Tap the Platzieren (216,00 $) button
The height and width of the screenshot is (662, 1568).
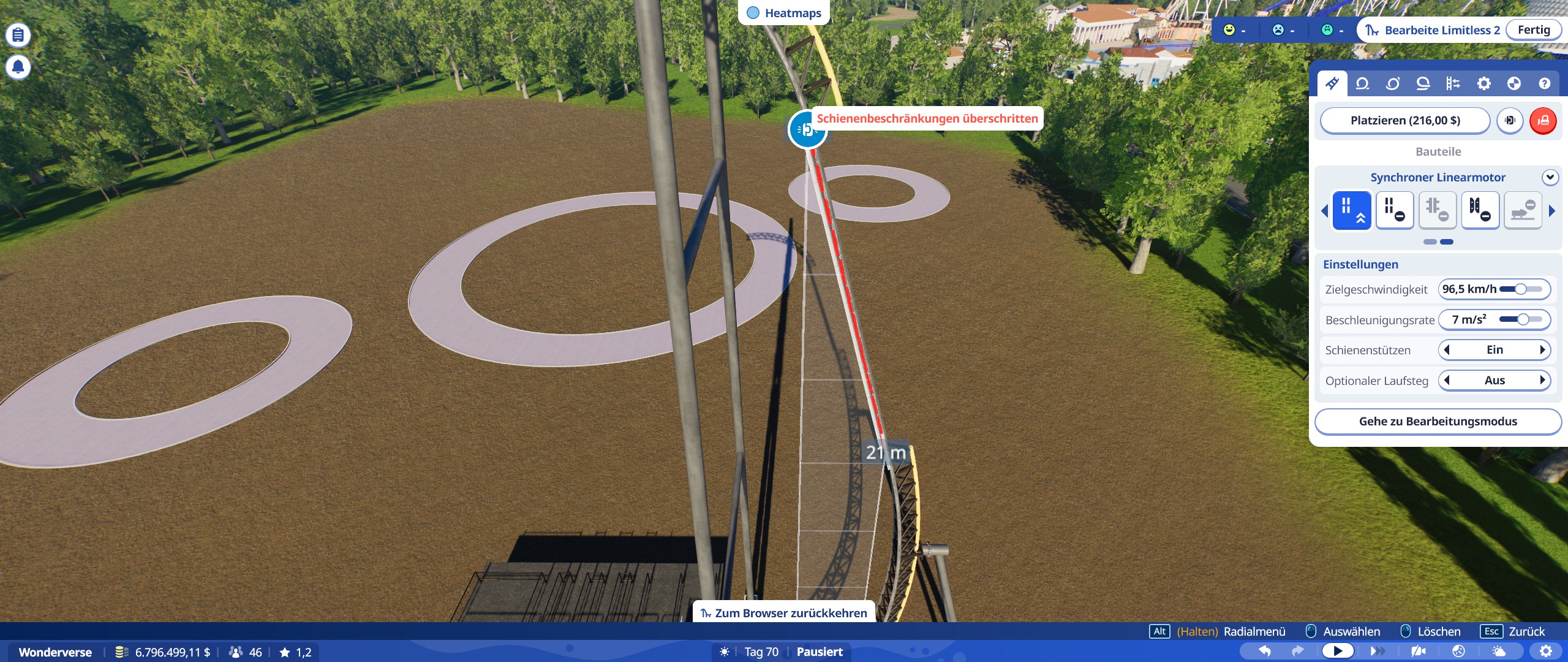[x=1404, y=121]
